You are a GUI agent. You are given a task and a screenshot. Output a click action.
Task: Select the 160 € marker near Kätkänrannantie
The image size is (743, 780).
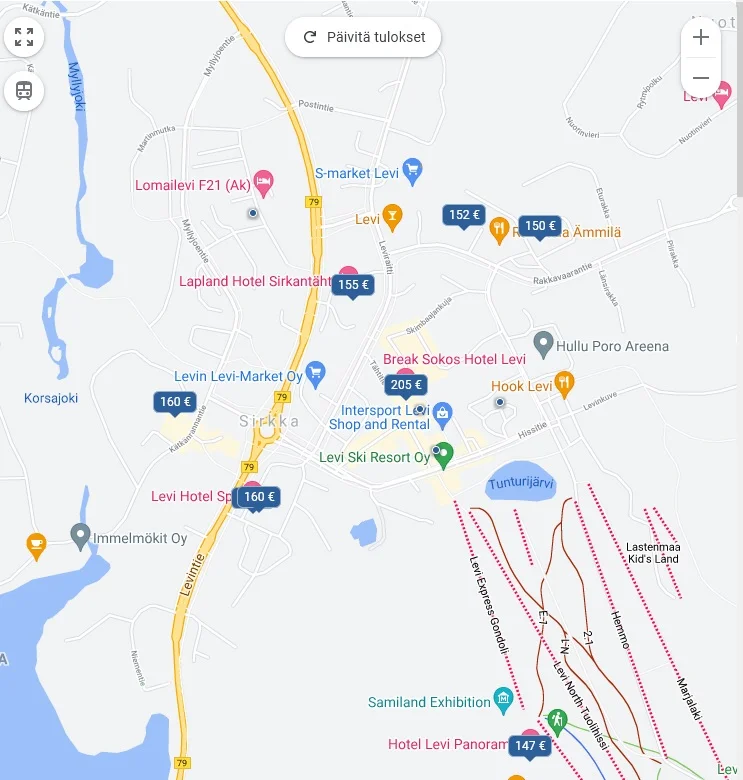175,402
